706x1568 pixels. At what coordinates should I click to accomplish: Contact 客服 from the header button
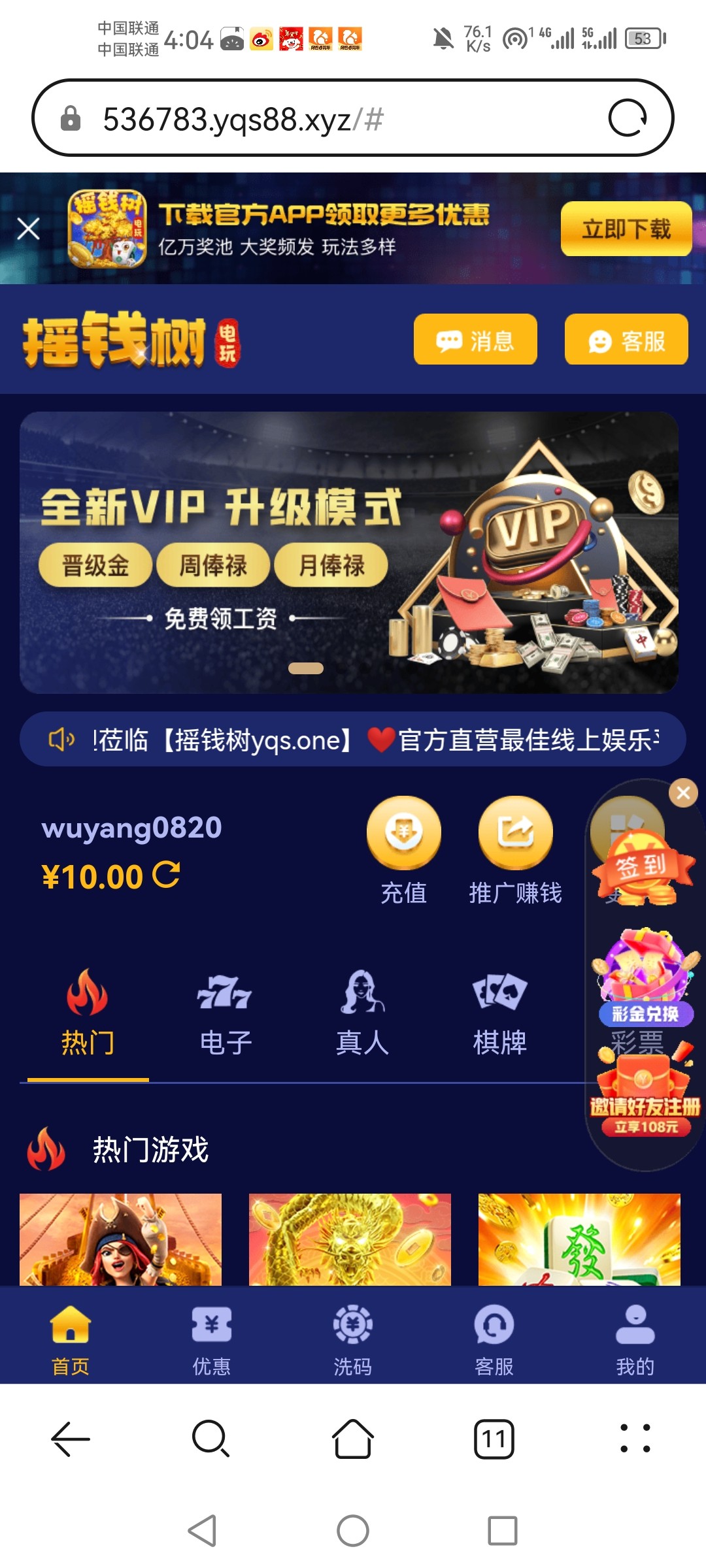click(626, 340)
